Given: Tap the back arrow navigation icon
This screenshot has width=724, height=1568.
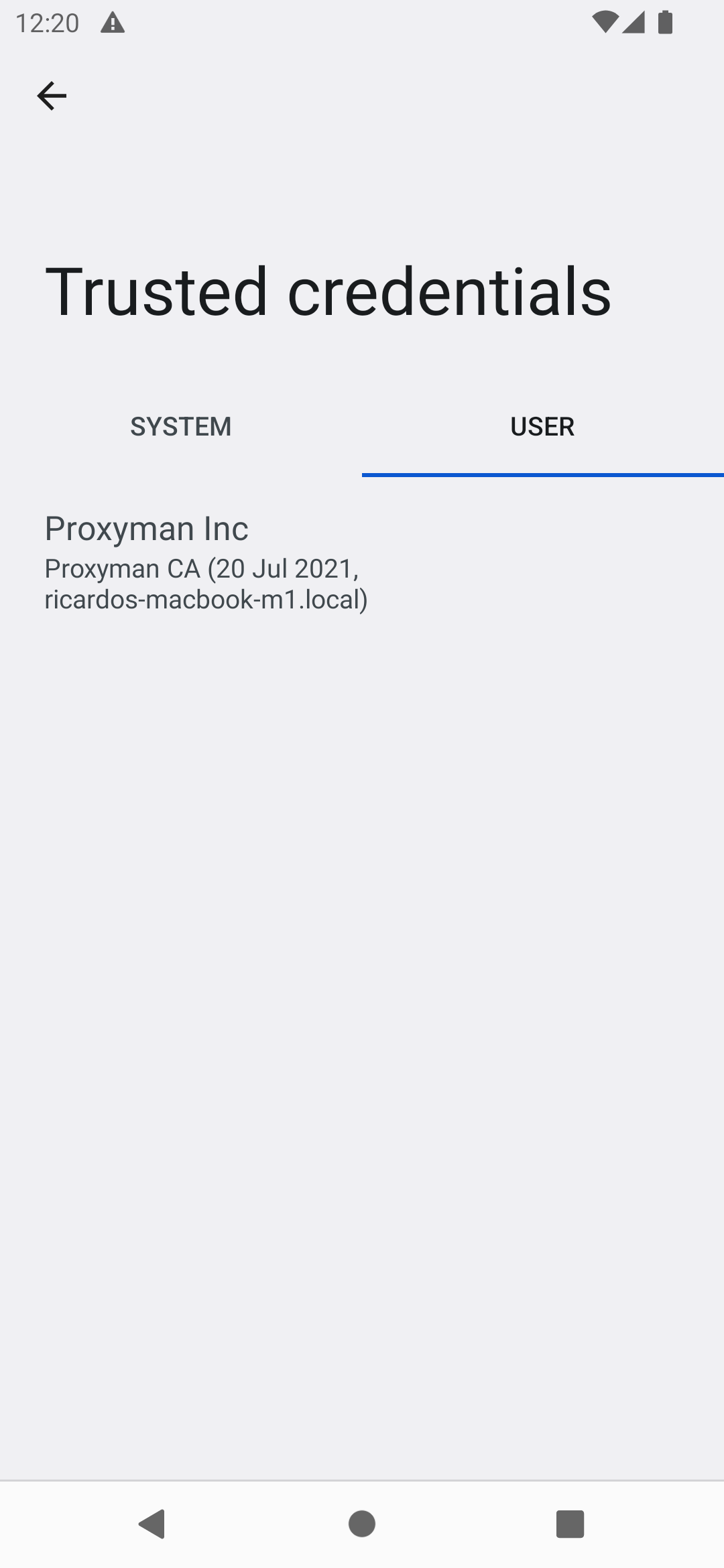Looking at the screenshot, I should pyautogui.click(x=52, y=94).
